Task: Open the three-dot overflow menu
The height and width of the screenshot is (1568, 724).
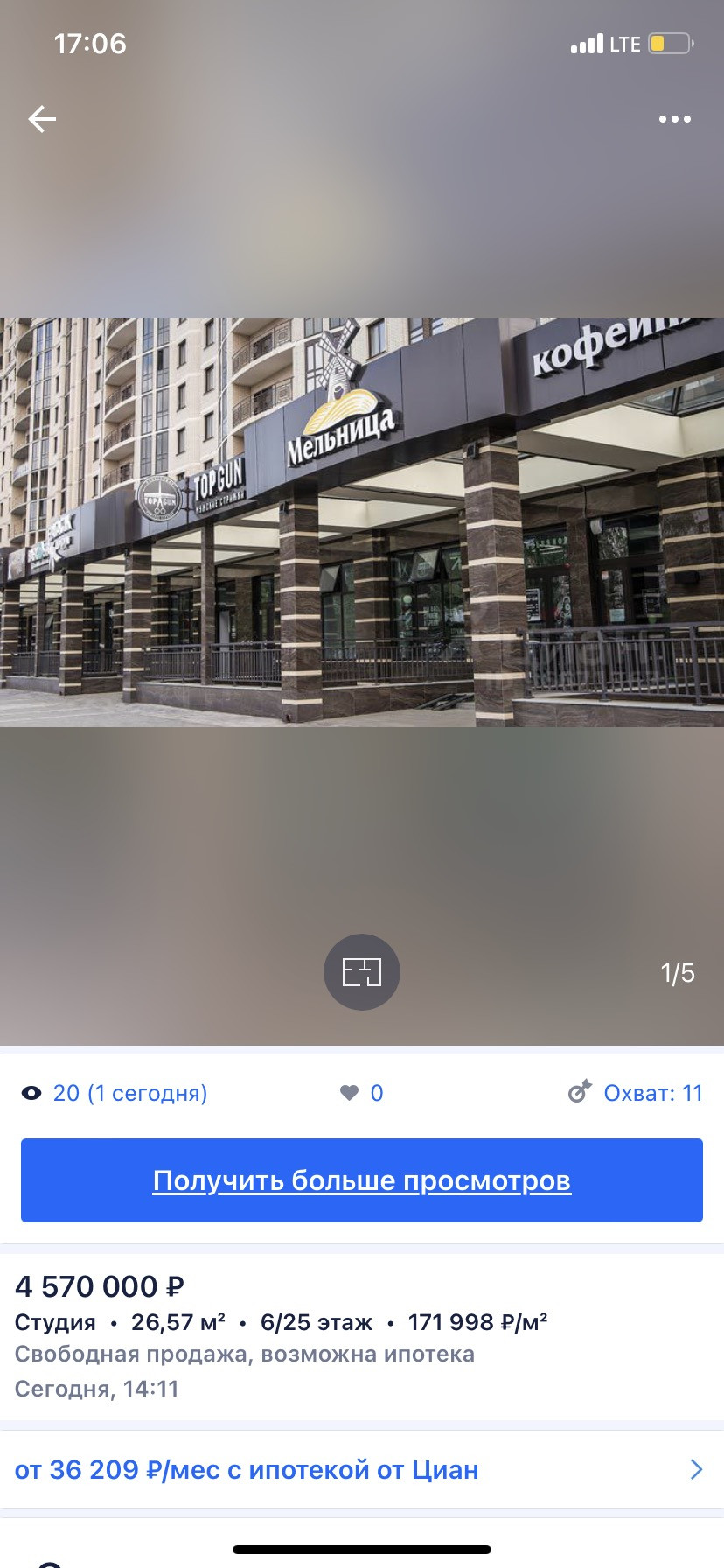Action: (x=674, y=119)
